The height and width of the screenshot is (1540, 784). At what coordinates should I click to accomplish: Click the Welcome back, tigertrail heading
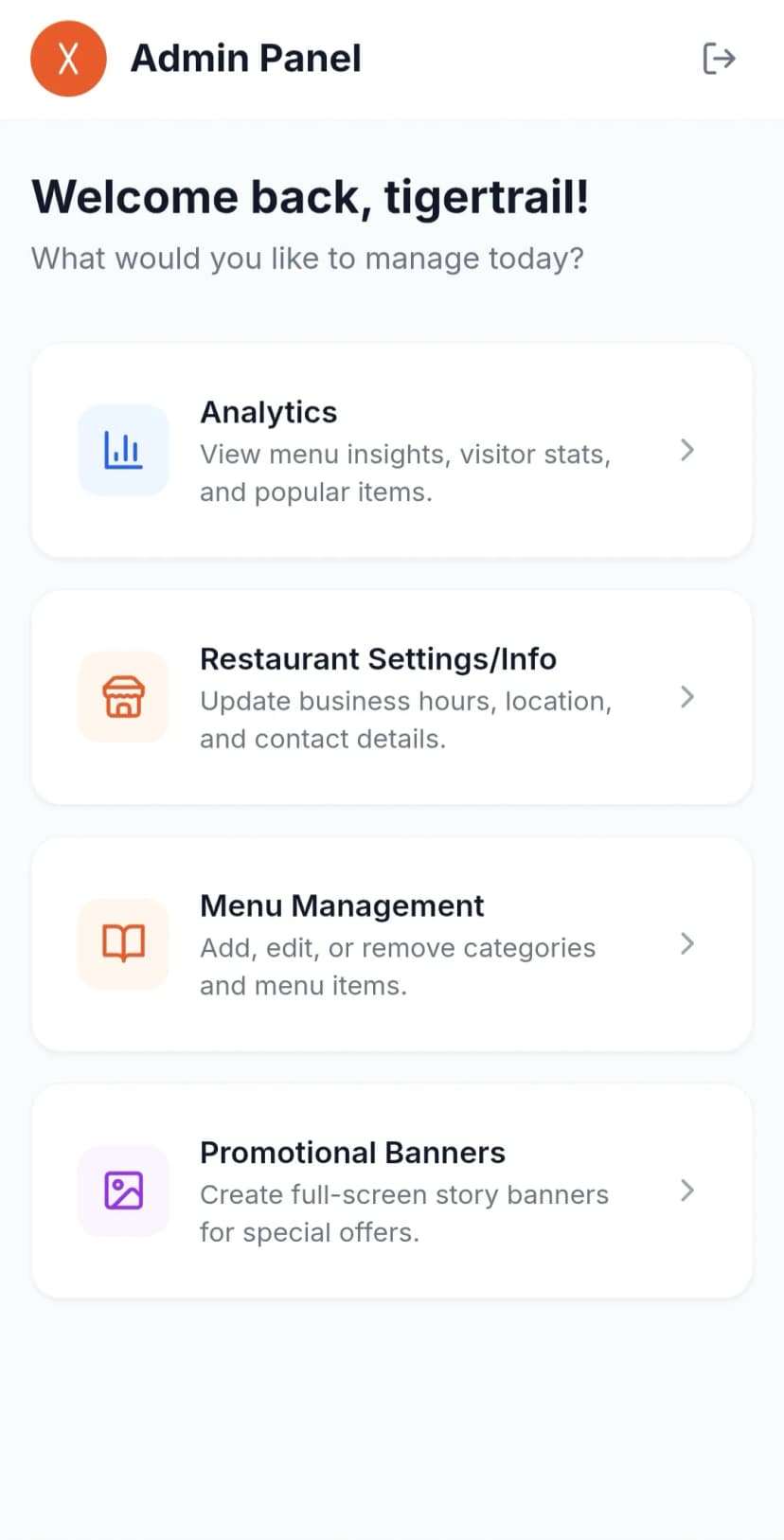[311, 196]
